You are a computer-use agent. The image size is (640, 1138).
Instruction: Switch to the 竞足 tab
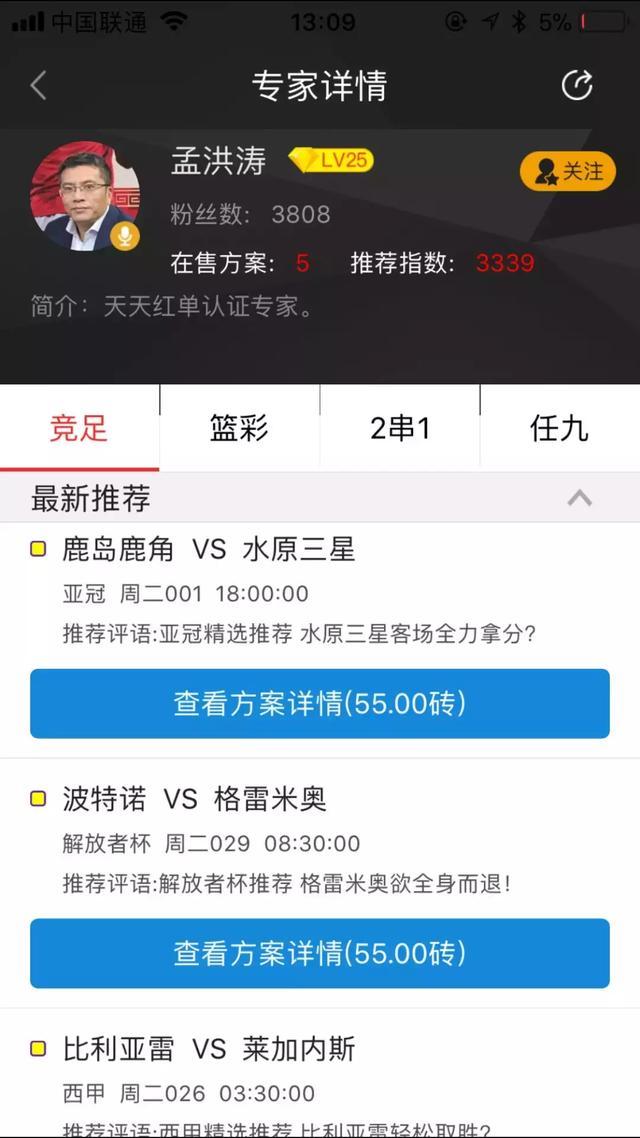click(x=79, y=429)
